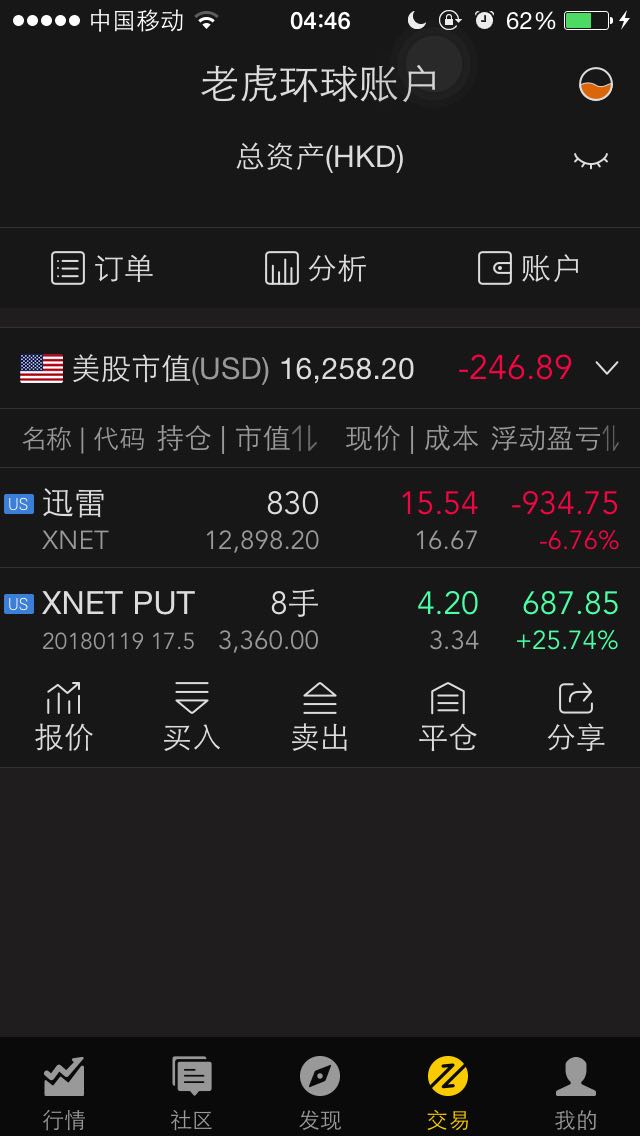The image size is (640, 1136).
Task: Tap 买入 to buy XNET PUT
Action: 192,716
